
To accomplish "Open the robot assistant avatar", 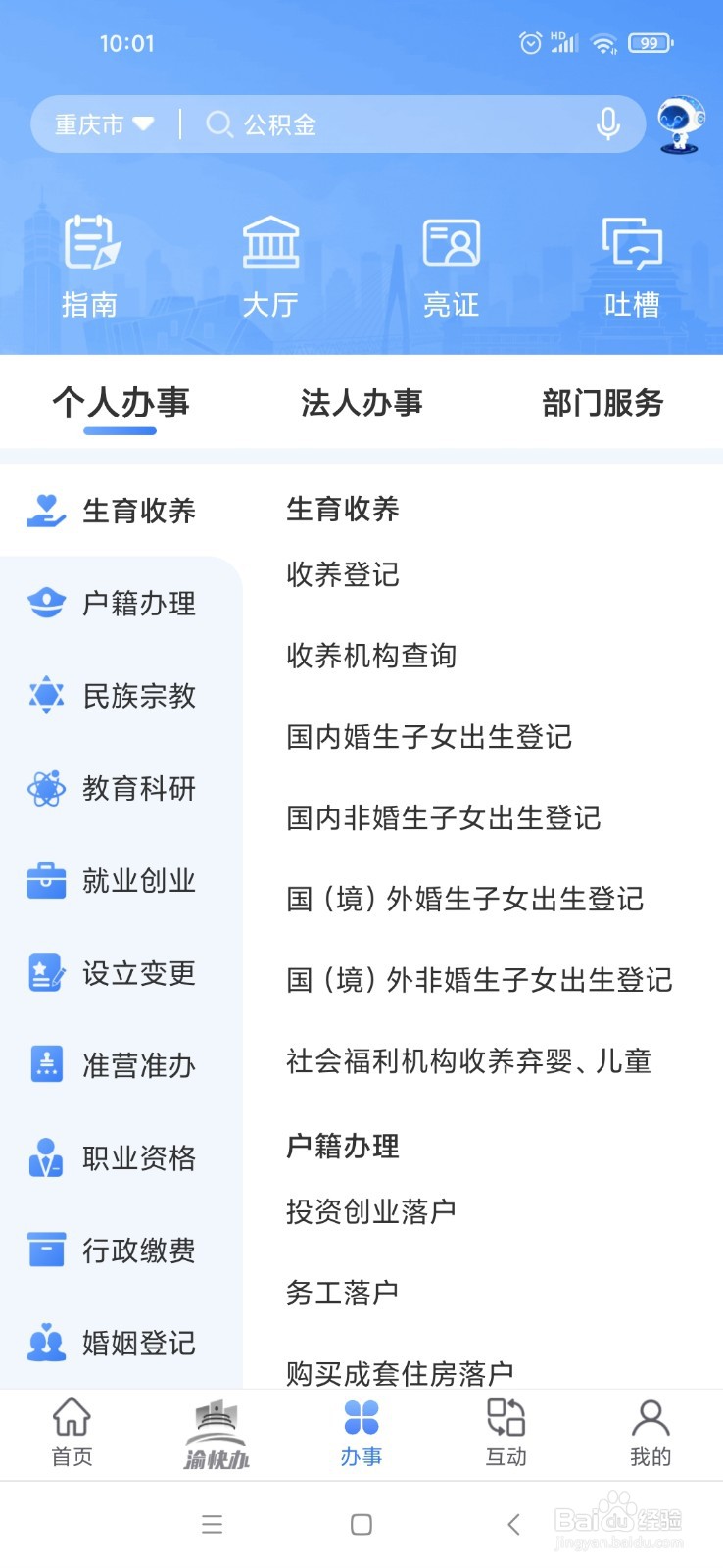I will click(x=681, y=124).
